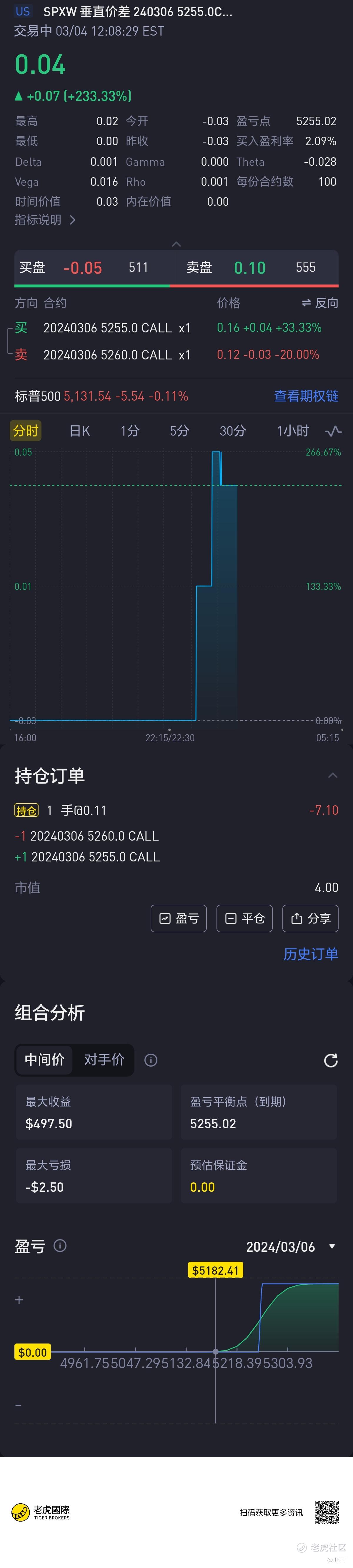Viewport: 353px width, 1568px height.
Task: Select 中间价 pricing mode
Action: tap(44, 1060)
